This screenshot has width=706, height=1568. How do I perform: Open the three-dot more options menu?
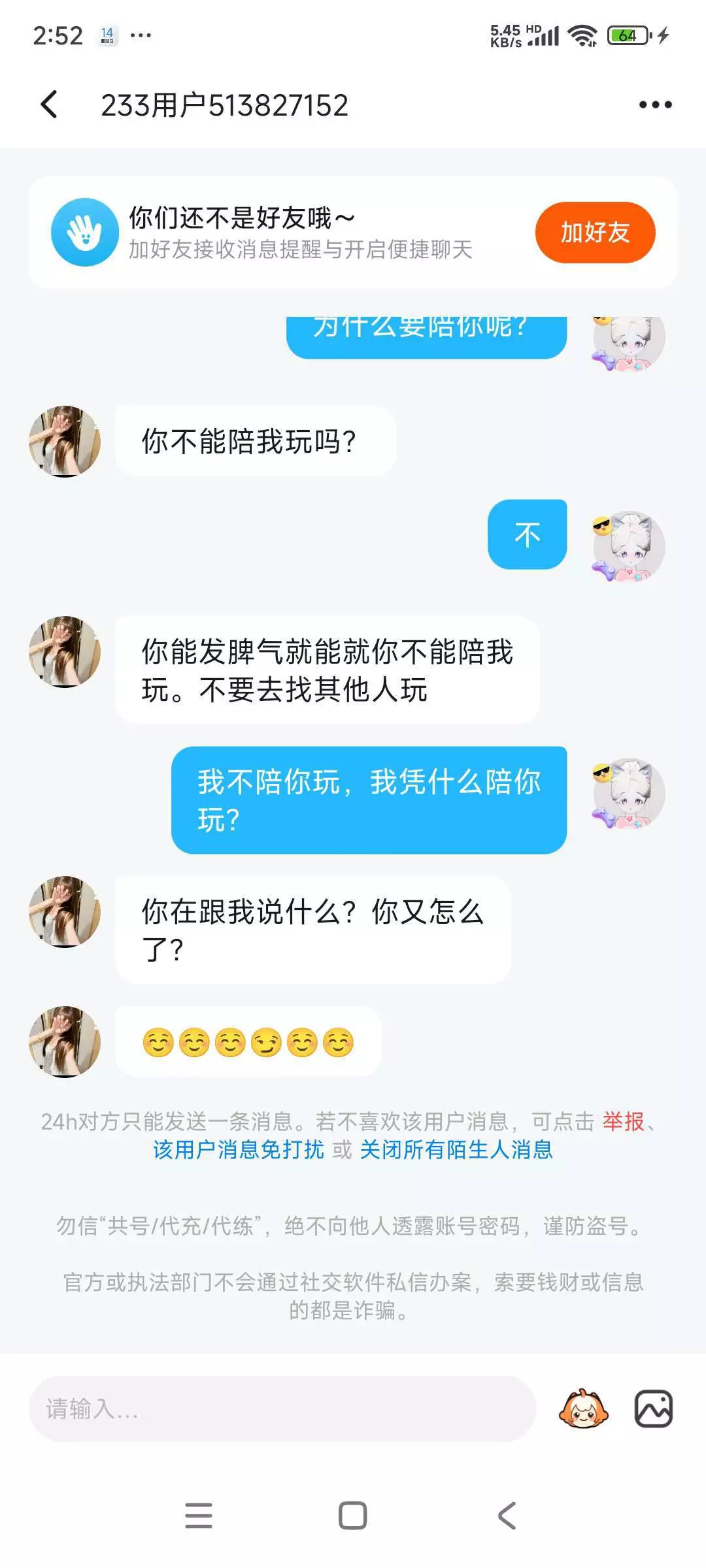point(655,105)
